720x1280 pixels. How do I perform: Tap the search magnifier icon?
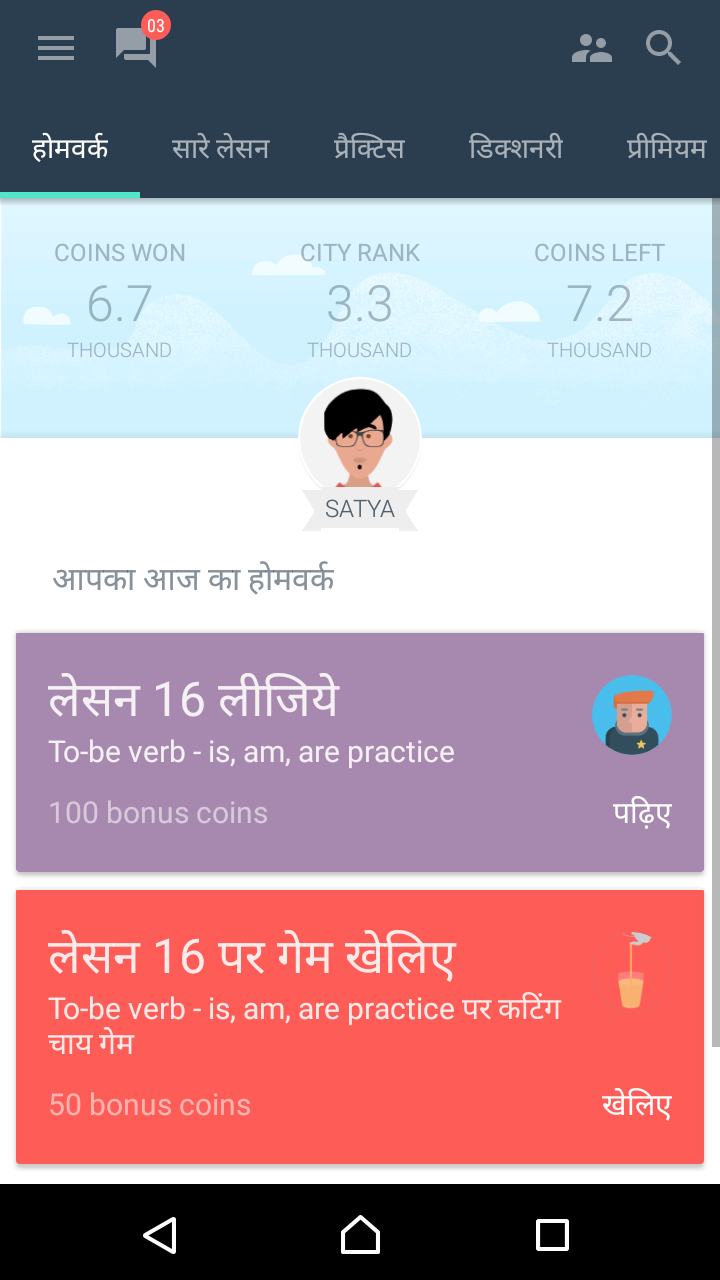coord(663,48)
